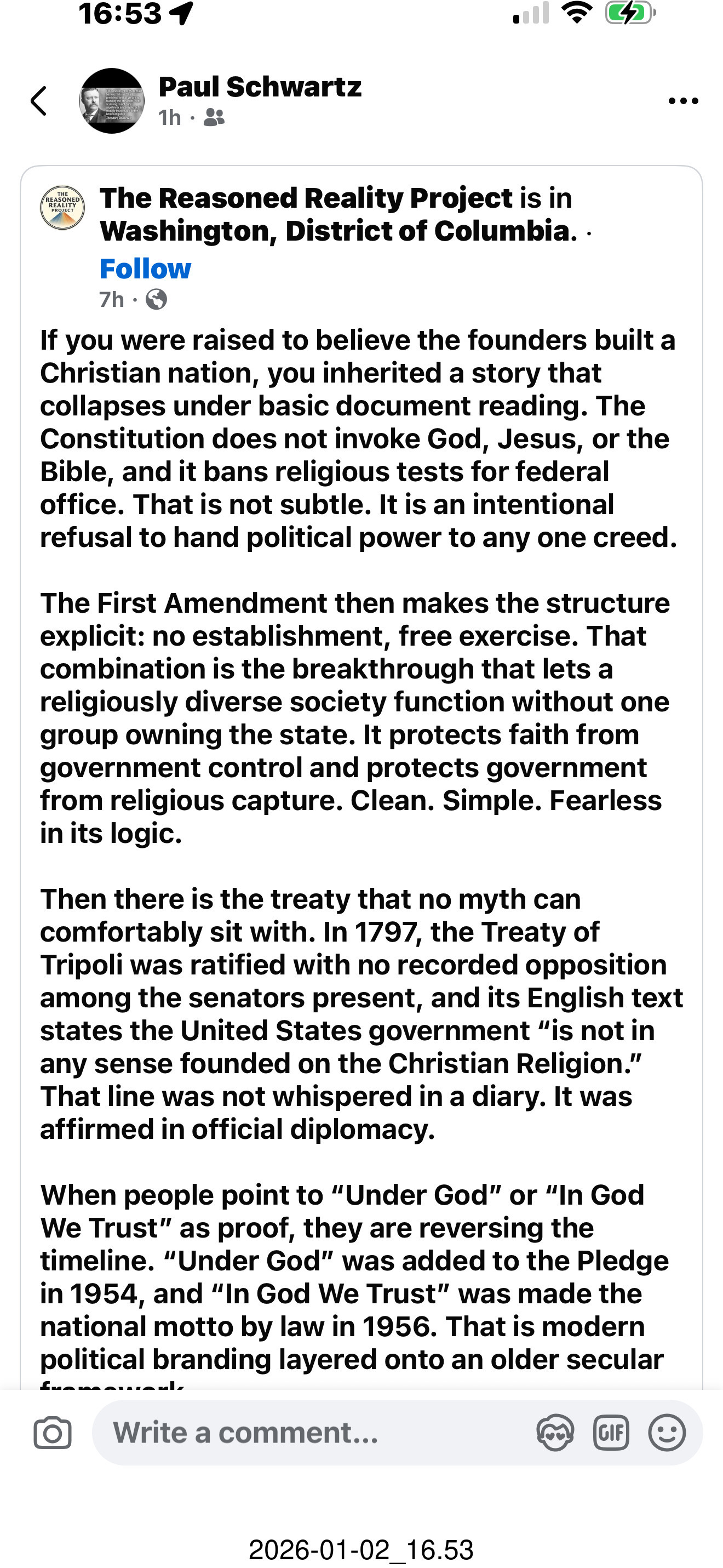This screenshot has height=1568, width=723.
Task: Open the Washington, District of Columbia location
Action: coord(338,231)
